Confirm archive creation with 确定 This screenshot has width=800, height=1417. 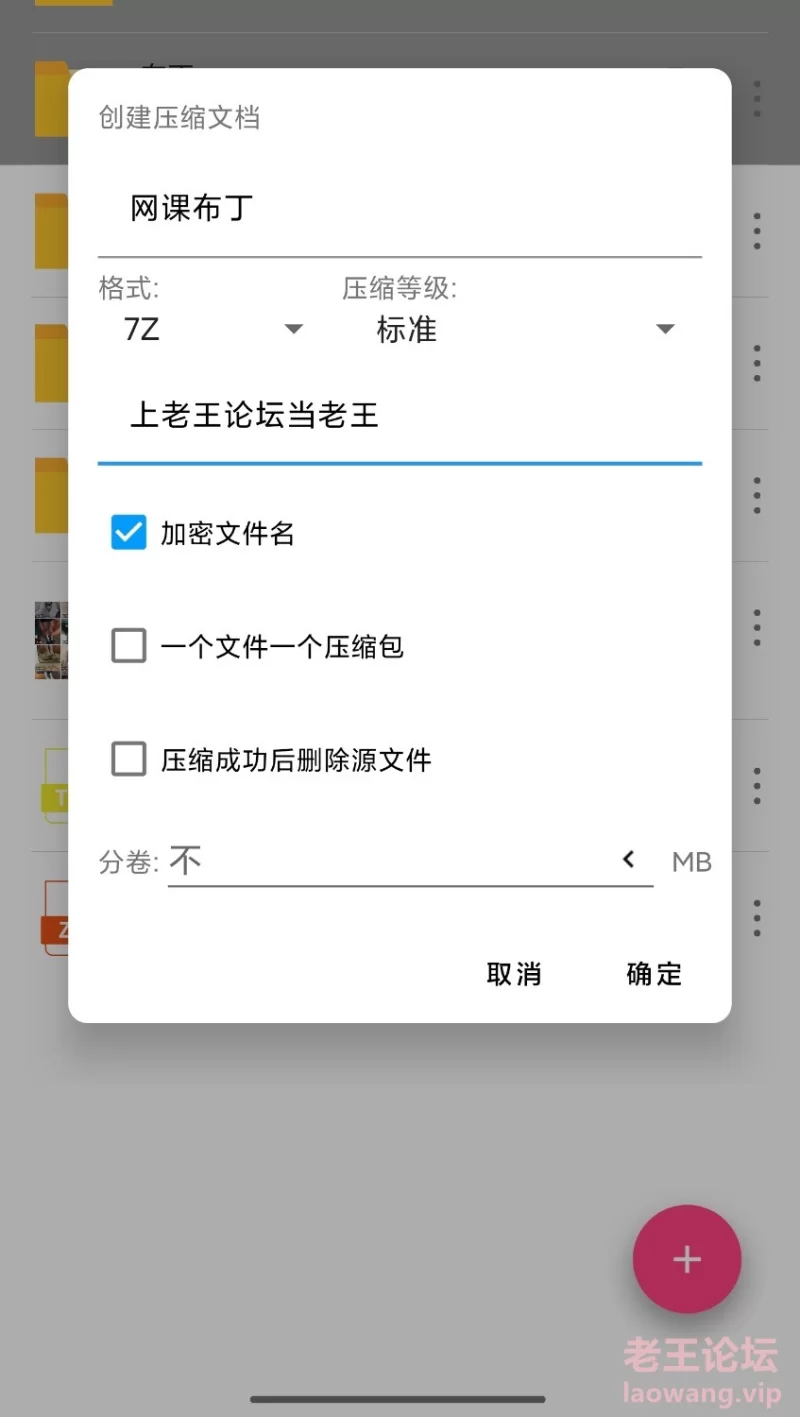[x=654, y=973]
